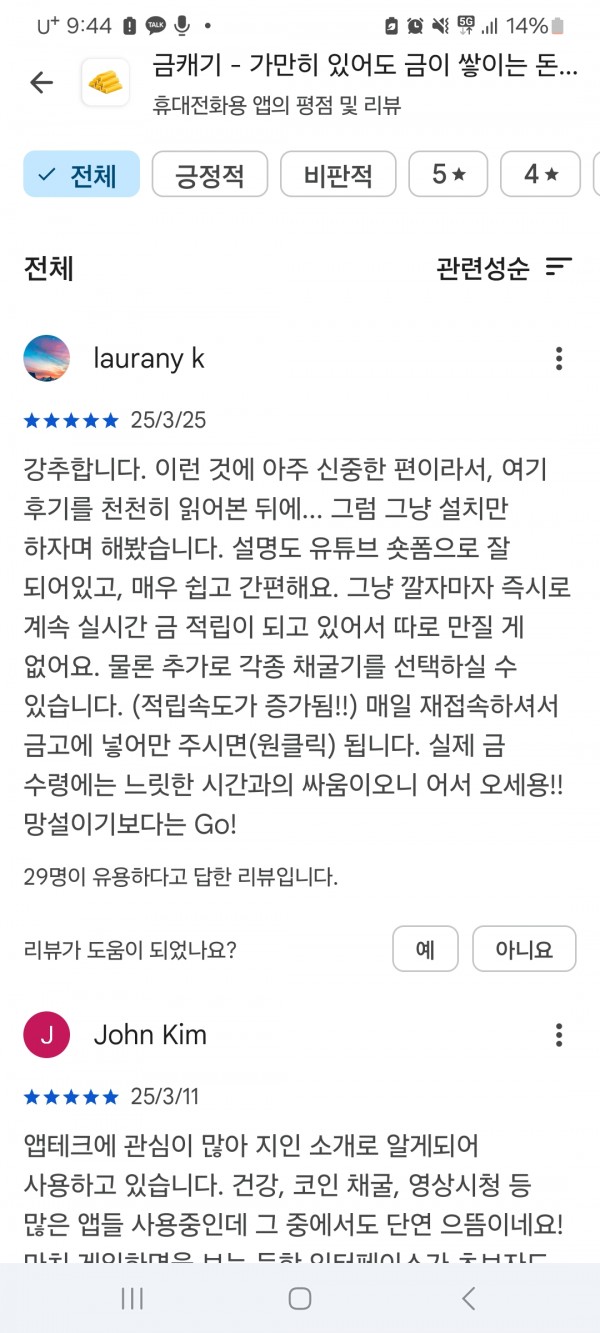Open the overflow menu on laurany k's review
600x1333 pixels.
coord(559,359)
